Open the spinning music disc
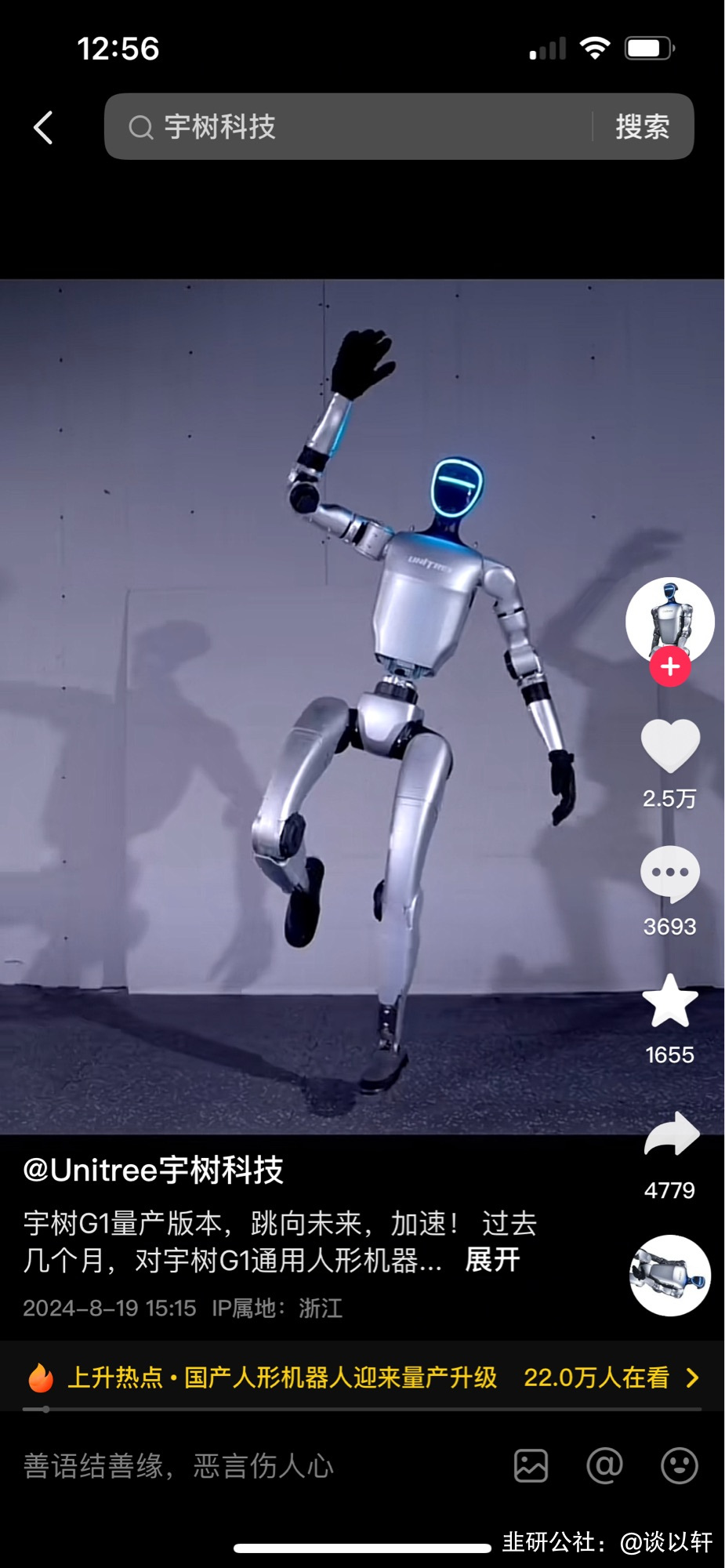725x1568 pixels. click(x=670, y=1276)
